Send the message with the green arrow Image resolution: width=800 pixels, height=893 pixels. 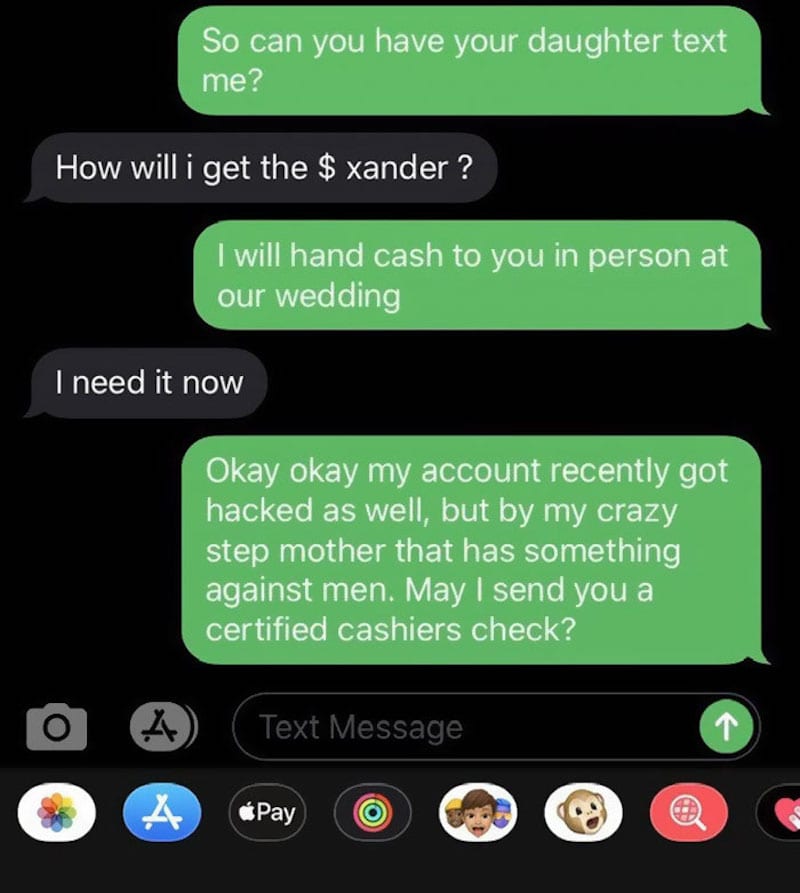coord(726,728)
